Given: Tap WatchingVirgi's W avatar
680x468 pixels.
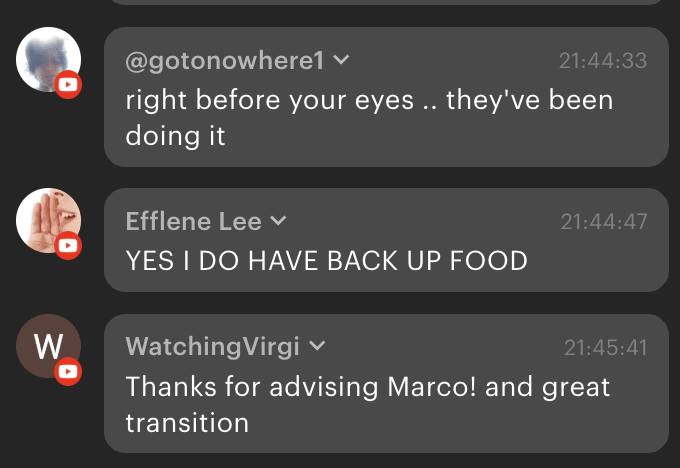Looking at the screenshot, I should (x=48, y=346).
